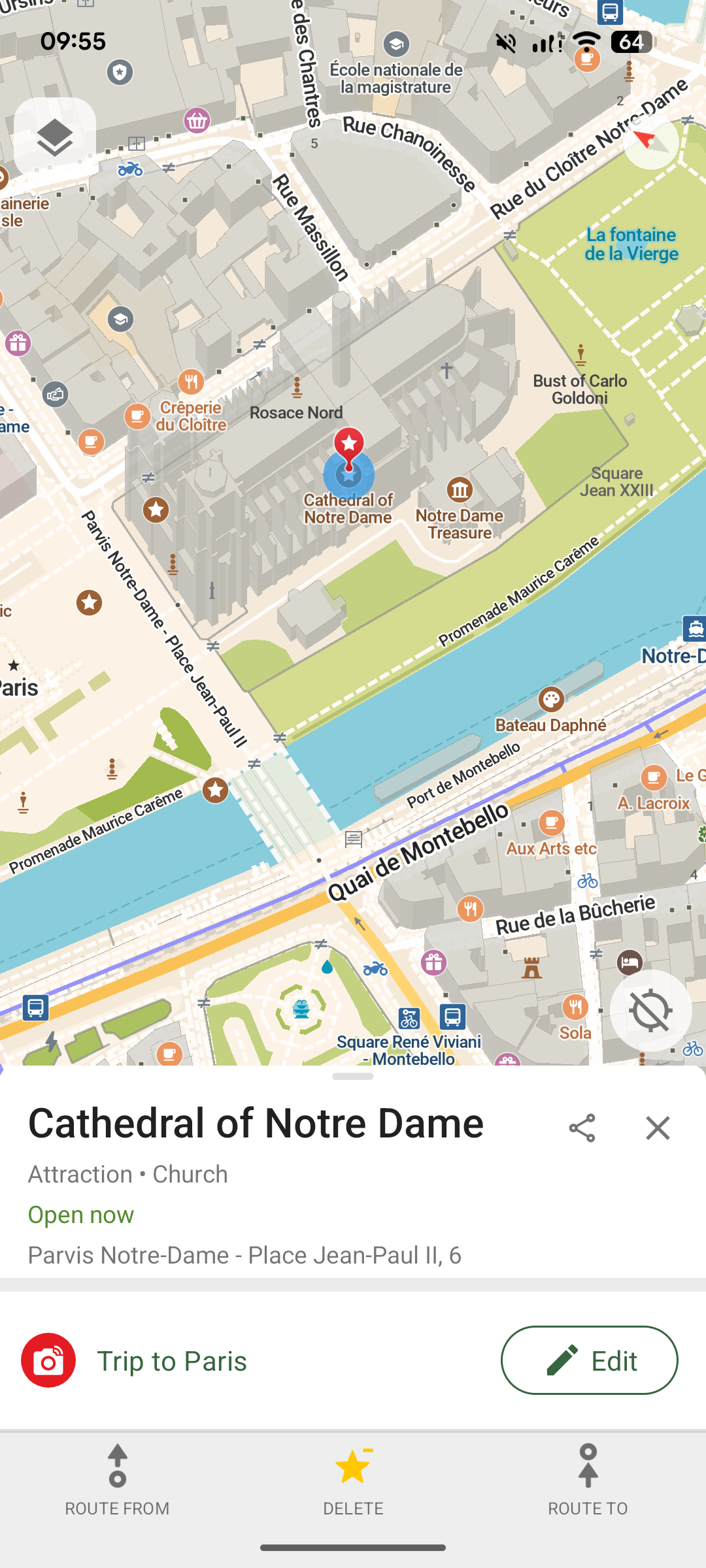Edit the bookmark
This screenshot has width=706, height=1568.
tap(589, 1360)
